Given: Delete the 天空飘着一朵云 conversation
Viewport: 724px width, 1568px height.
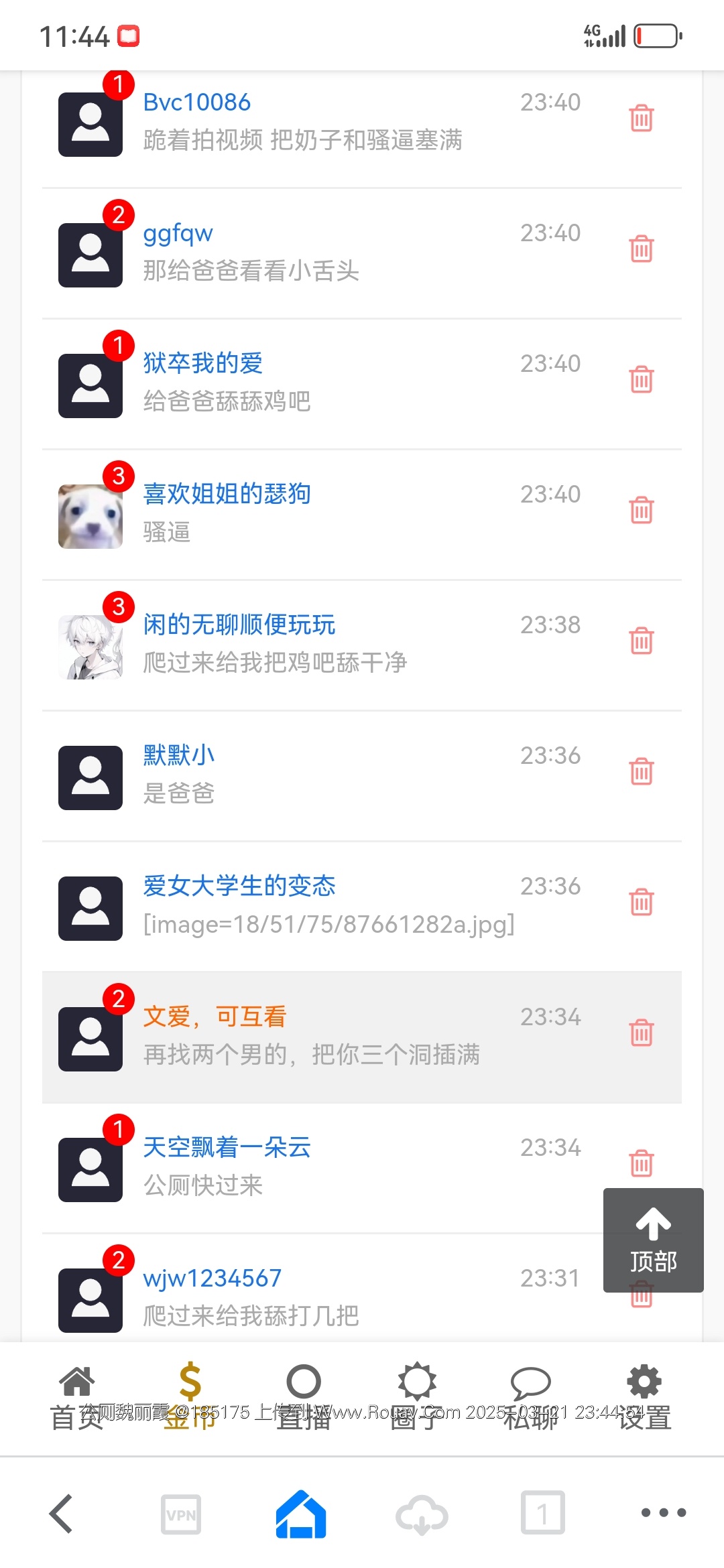Looking at the screenshot, I should tap(642, 1164).
